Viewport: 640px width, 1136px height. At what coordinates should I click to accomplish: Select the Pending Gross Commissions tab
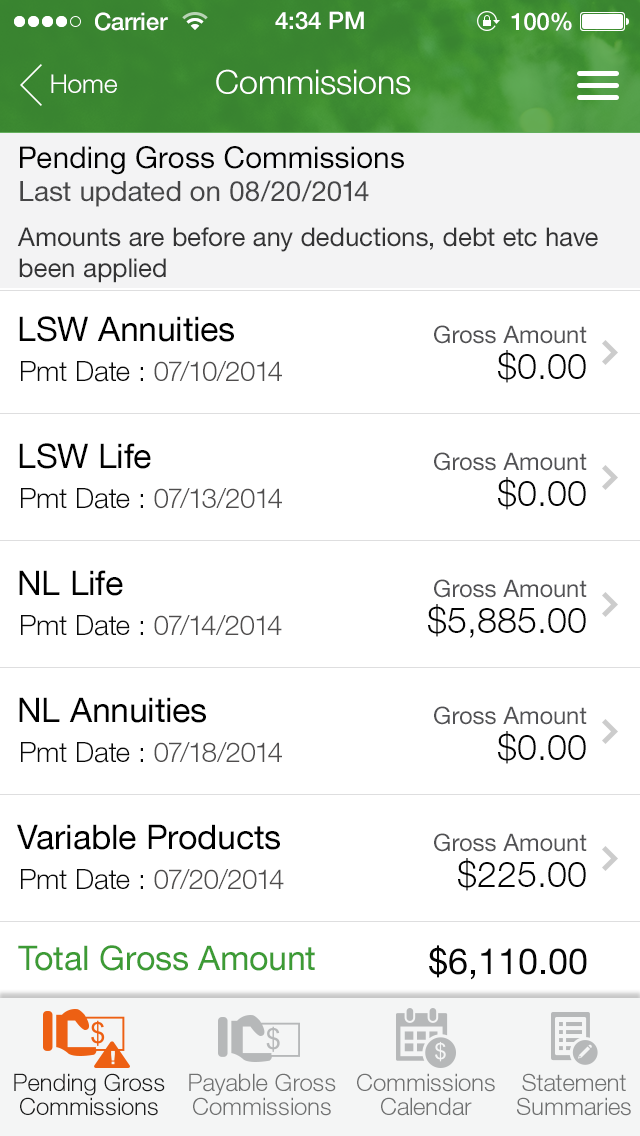(x=88, y=1064)
